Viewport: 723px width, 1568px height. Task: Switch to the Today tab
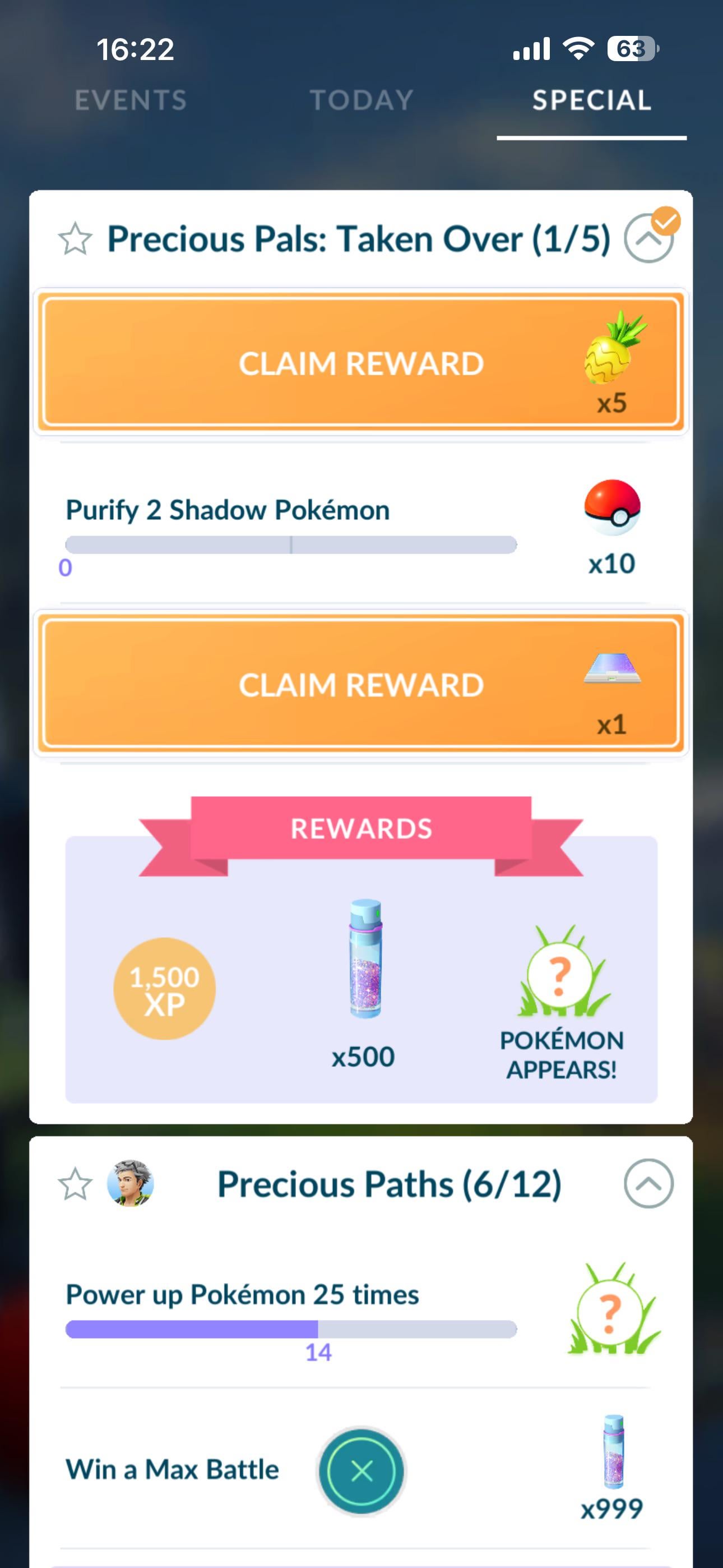pyautogui.click(x=361, y=100)
